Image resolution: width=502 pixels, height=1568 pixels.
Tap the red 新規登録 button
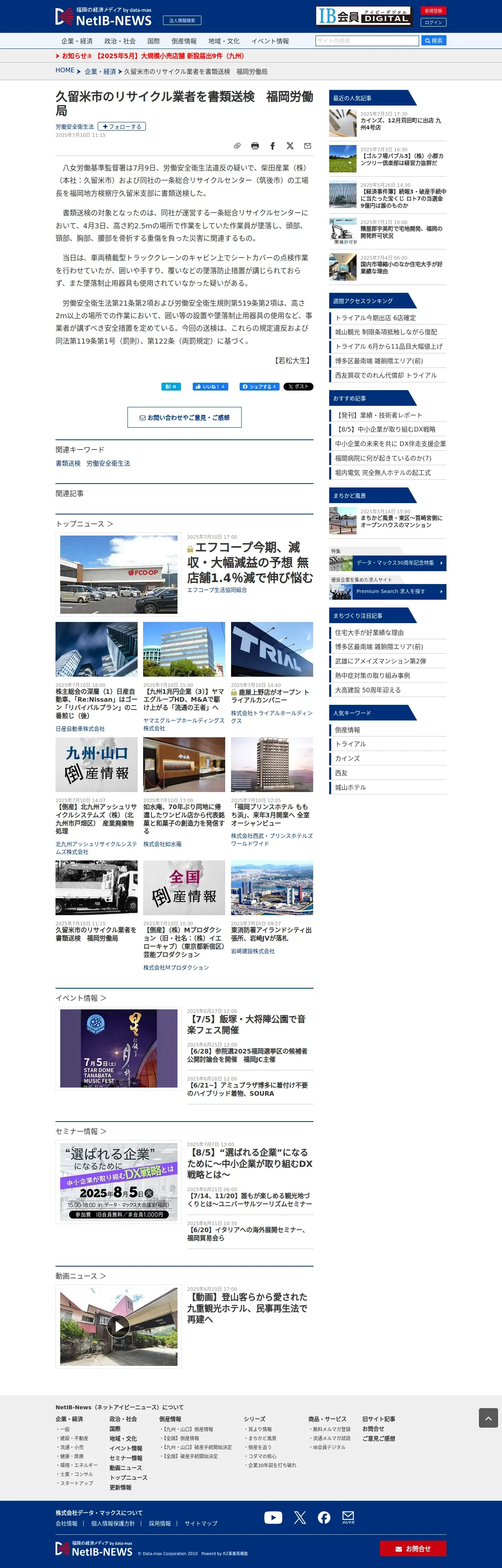(433, 11)
